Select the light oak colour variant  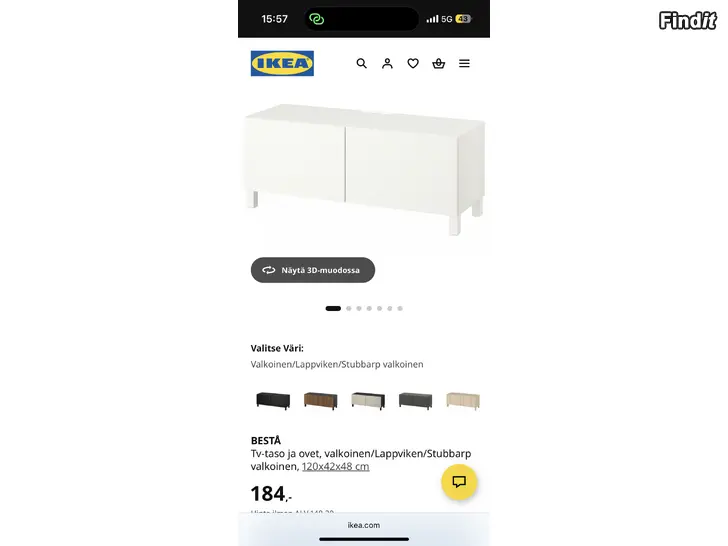462,400
